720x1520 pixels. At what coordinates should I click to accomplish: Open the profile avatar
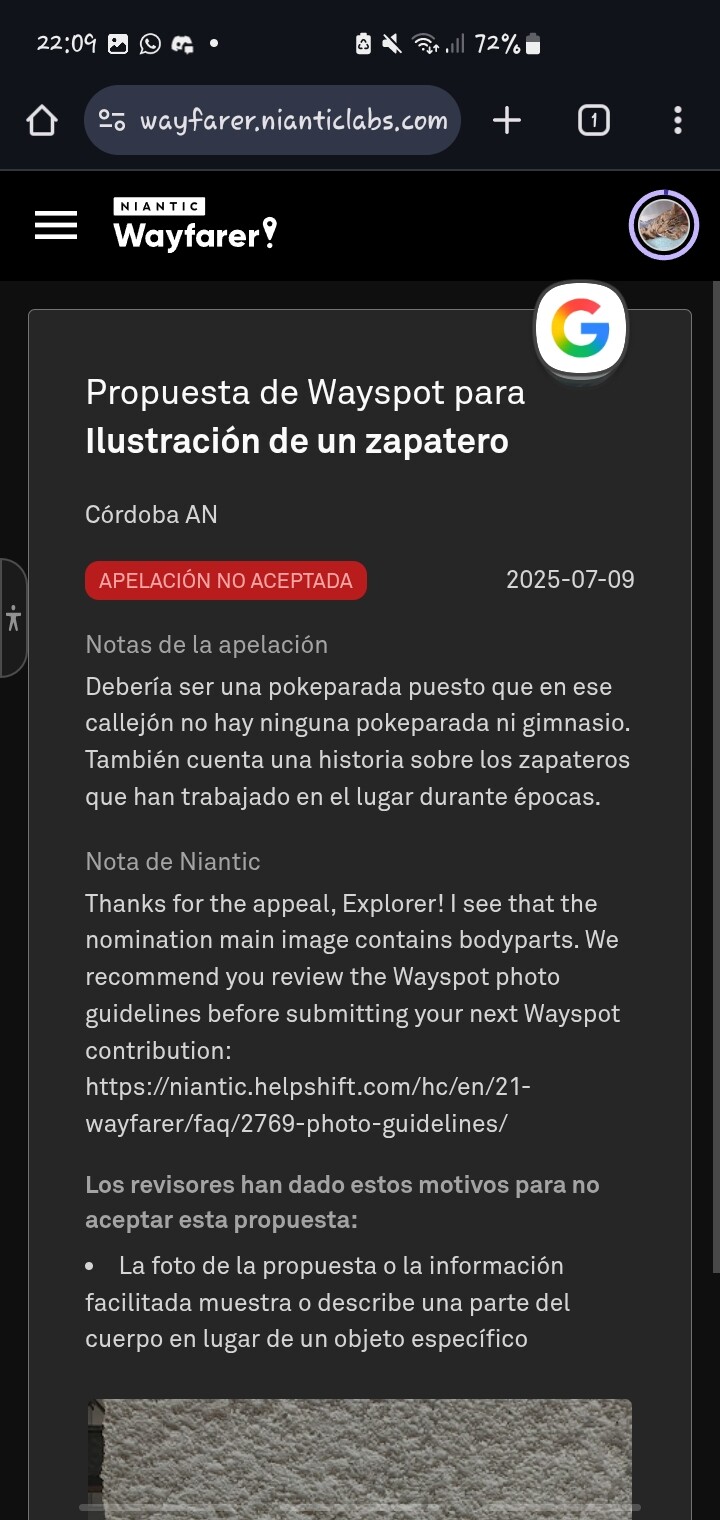coord(663,225)
